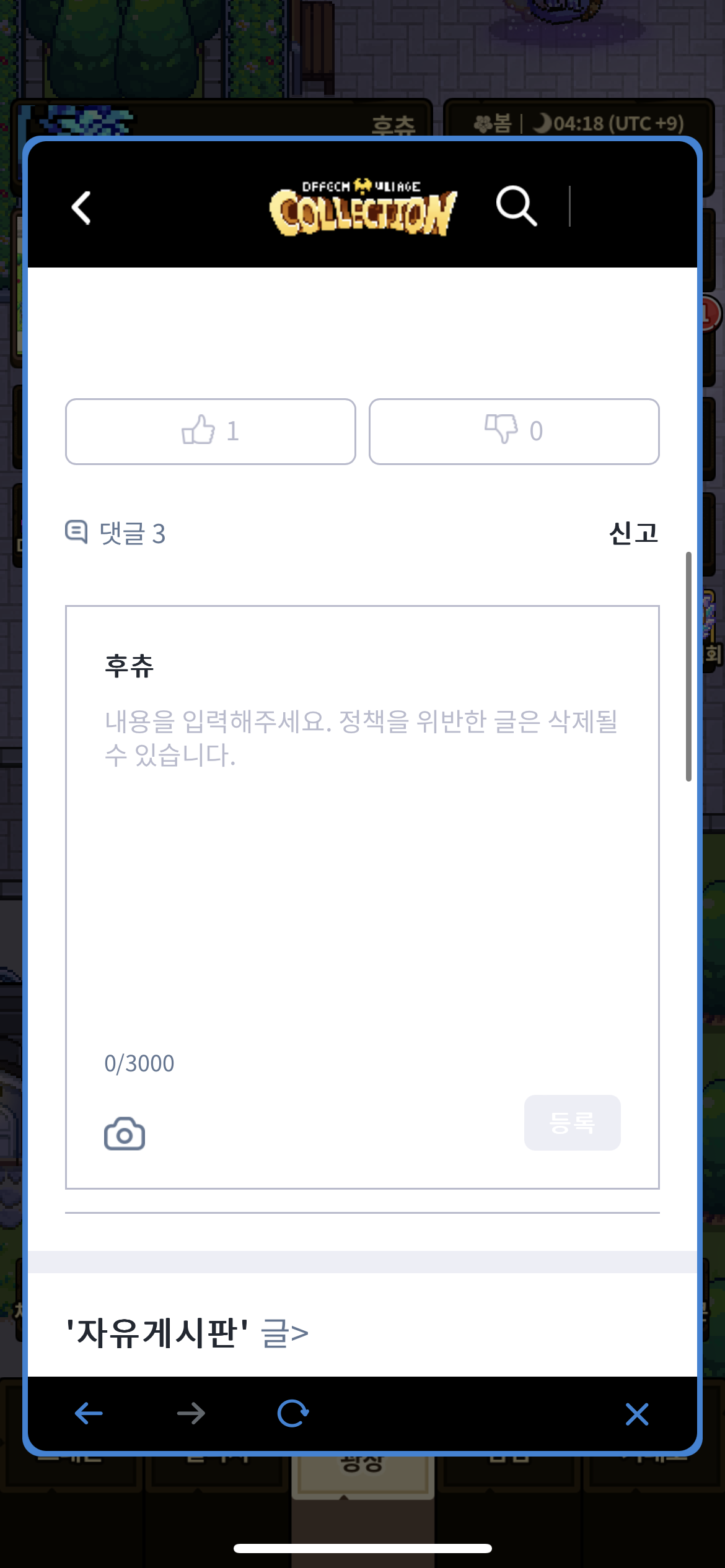Viewport: 725px width, 1568px height.
Task: Submit the comment with 등록
Action: pos(572,1122)
